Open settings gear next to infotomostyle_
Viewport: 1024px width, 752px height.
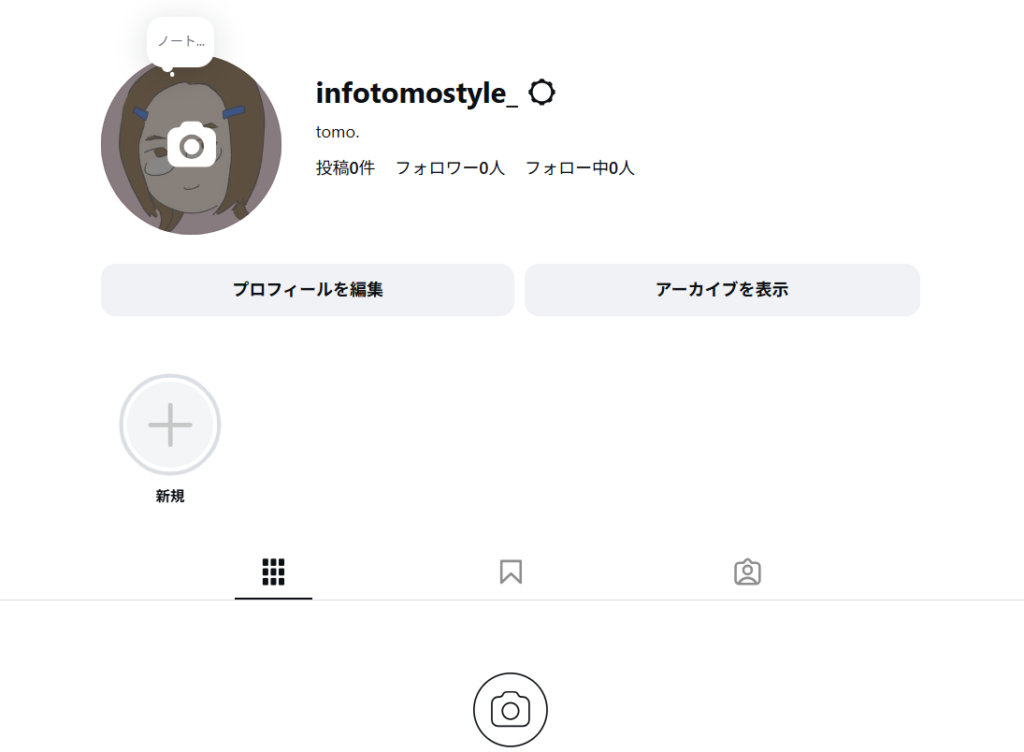coord(541,93)
